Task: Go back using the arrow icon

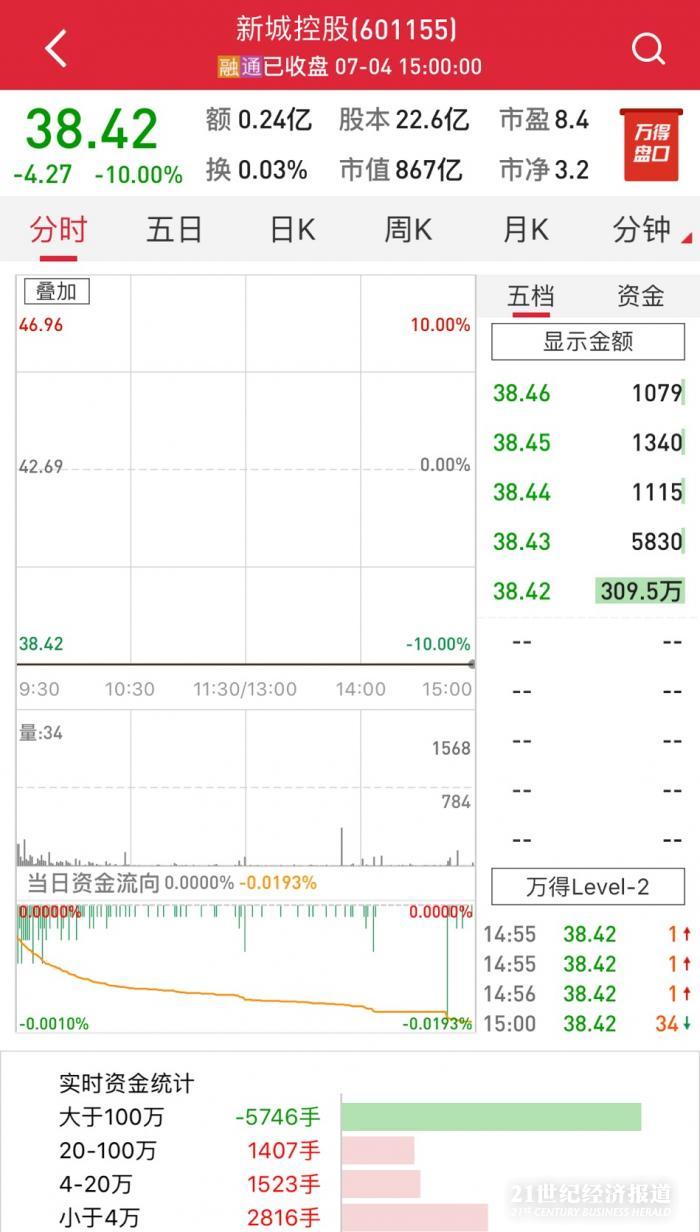Action: [x=56, y=48]
